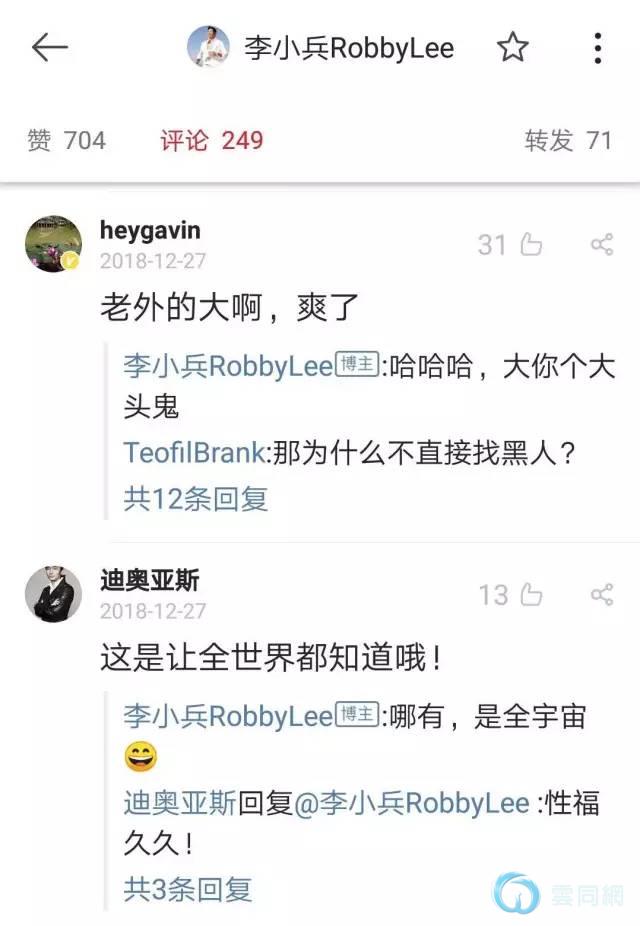Share heygavin's comment
640x926 pixels.
point(601,245)
